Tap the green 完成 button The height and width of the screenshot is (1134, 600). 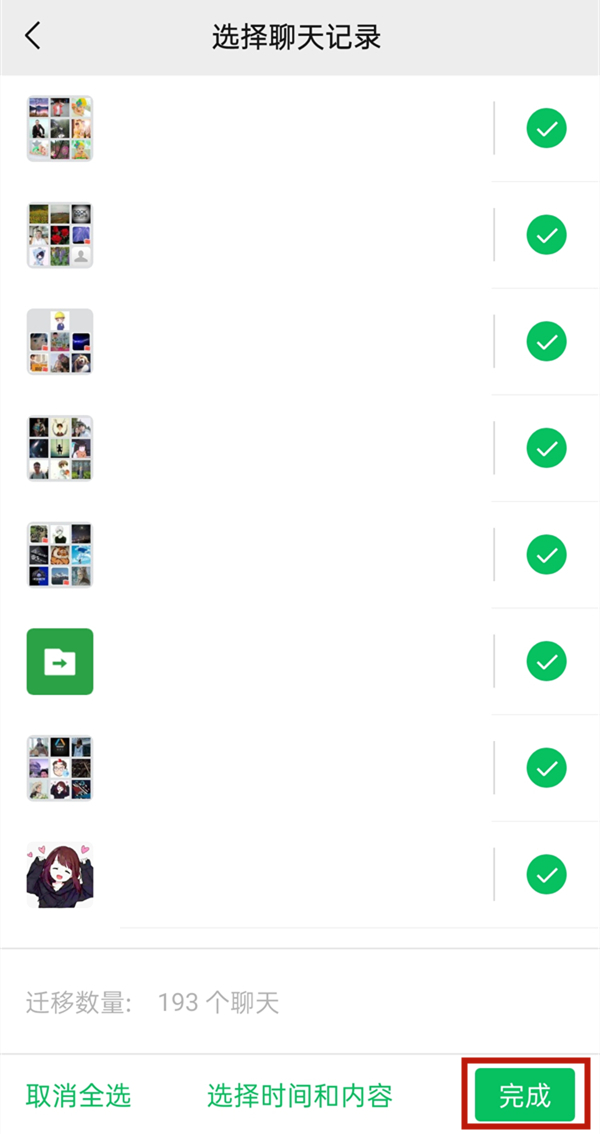pyautogui.click(x=525, y=1095)
